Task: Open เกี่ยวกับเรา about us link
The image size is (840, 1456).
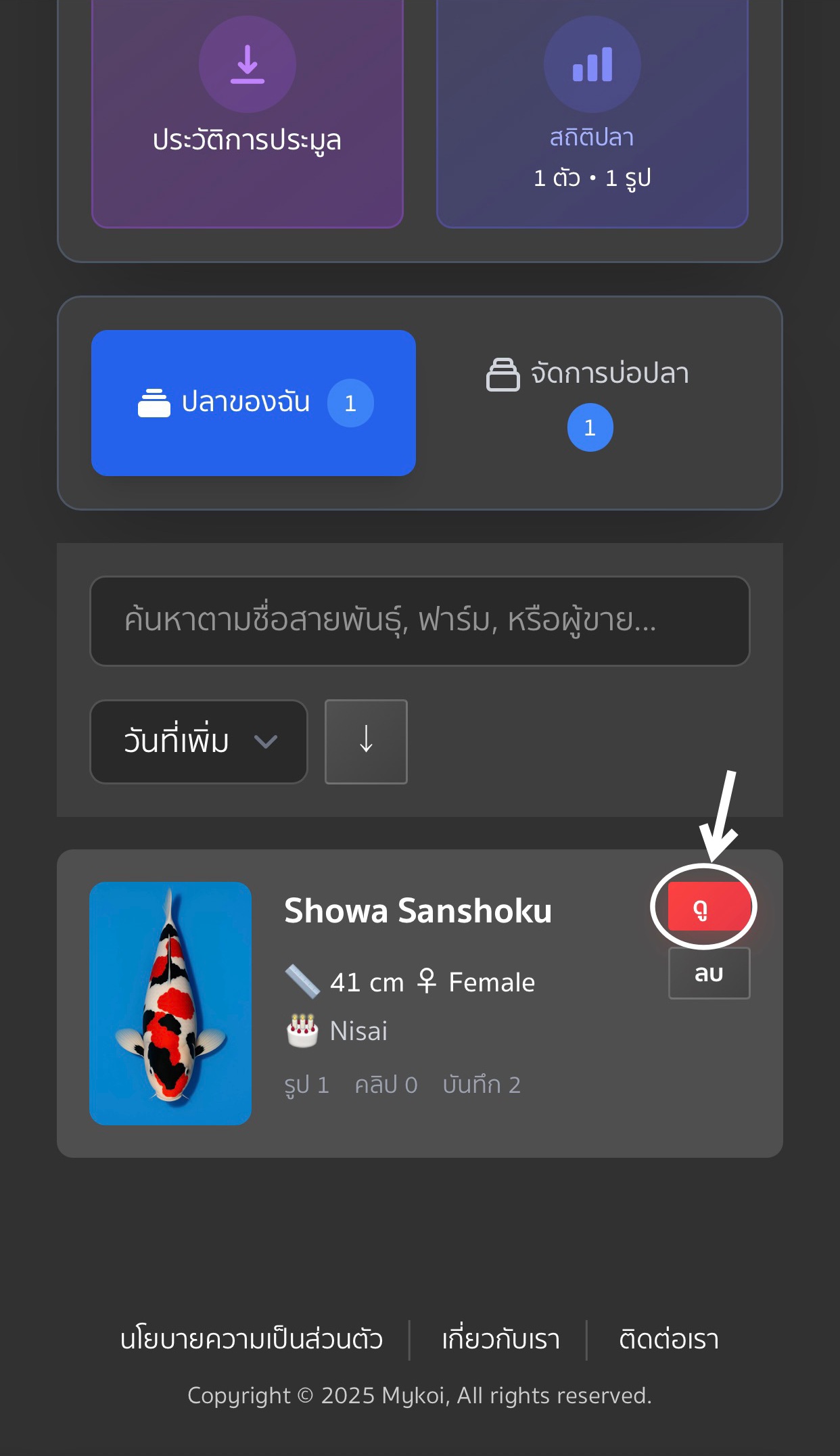Action: tap(500, 1340)
